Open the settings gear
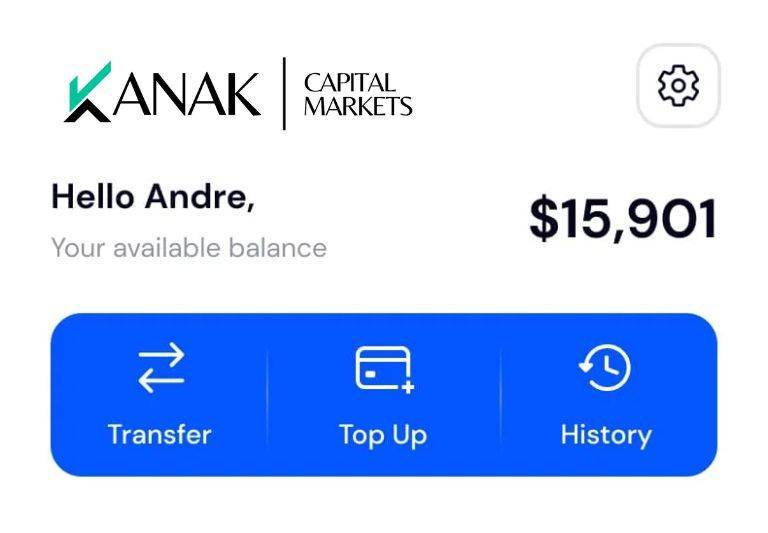768x533 pixels. 678,86
